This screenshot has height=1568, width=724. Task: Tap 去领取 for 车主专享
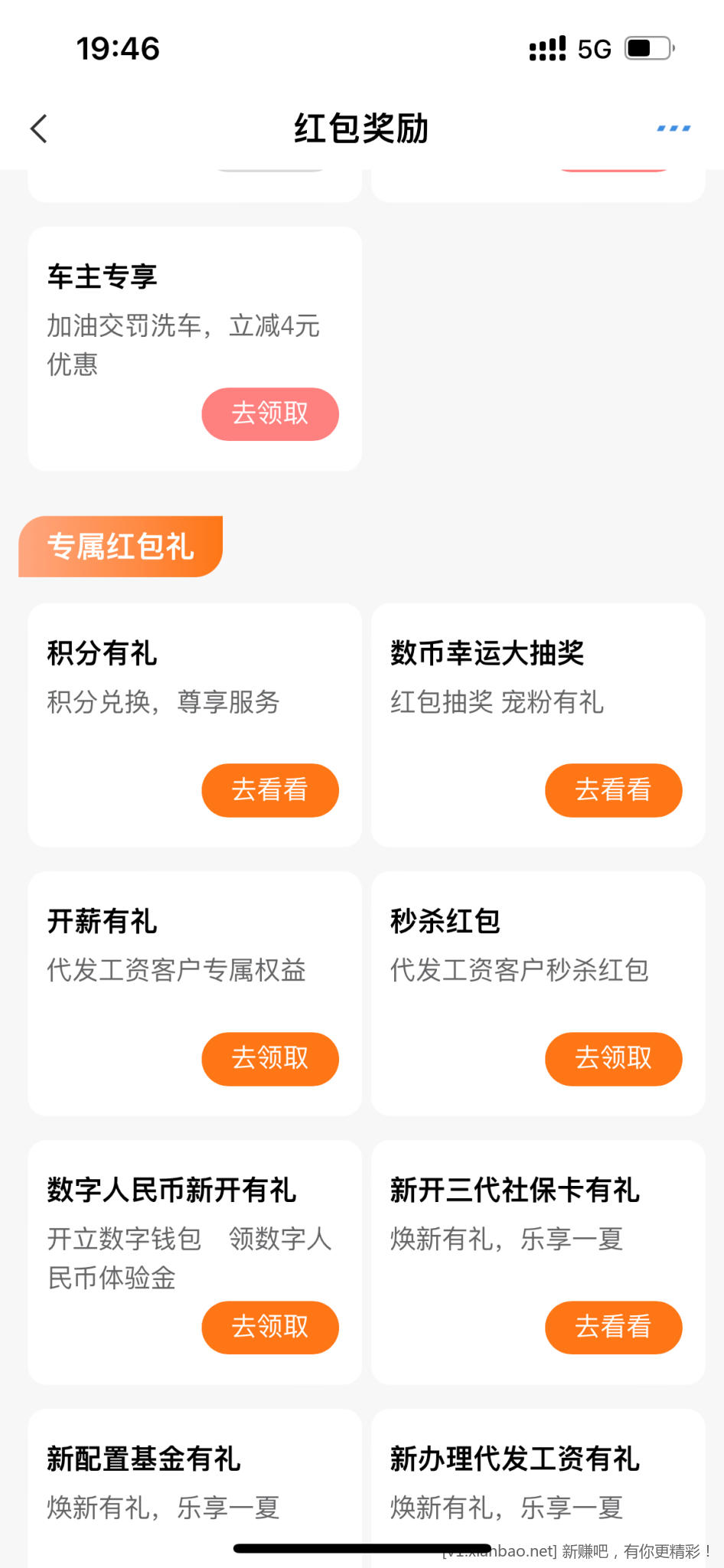pos(270,414)
